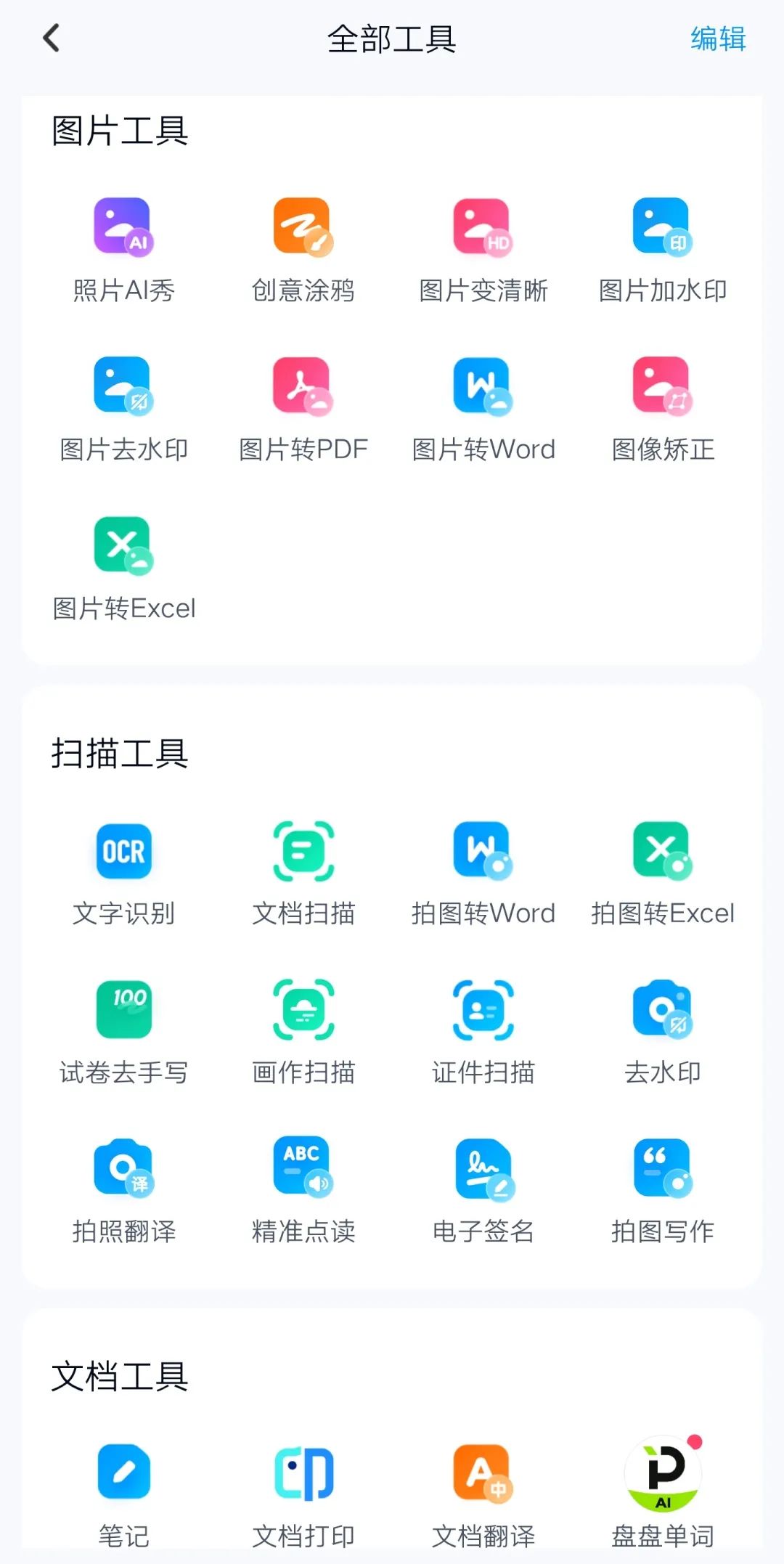Open 图片去水印
Image resolution: width=784 pixels, height=1564 pixels.
[123, 386]
